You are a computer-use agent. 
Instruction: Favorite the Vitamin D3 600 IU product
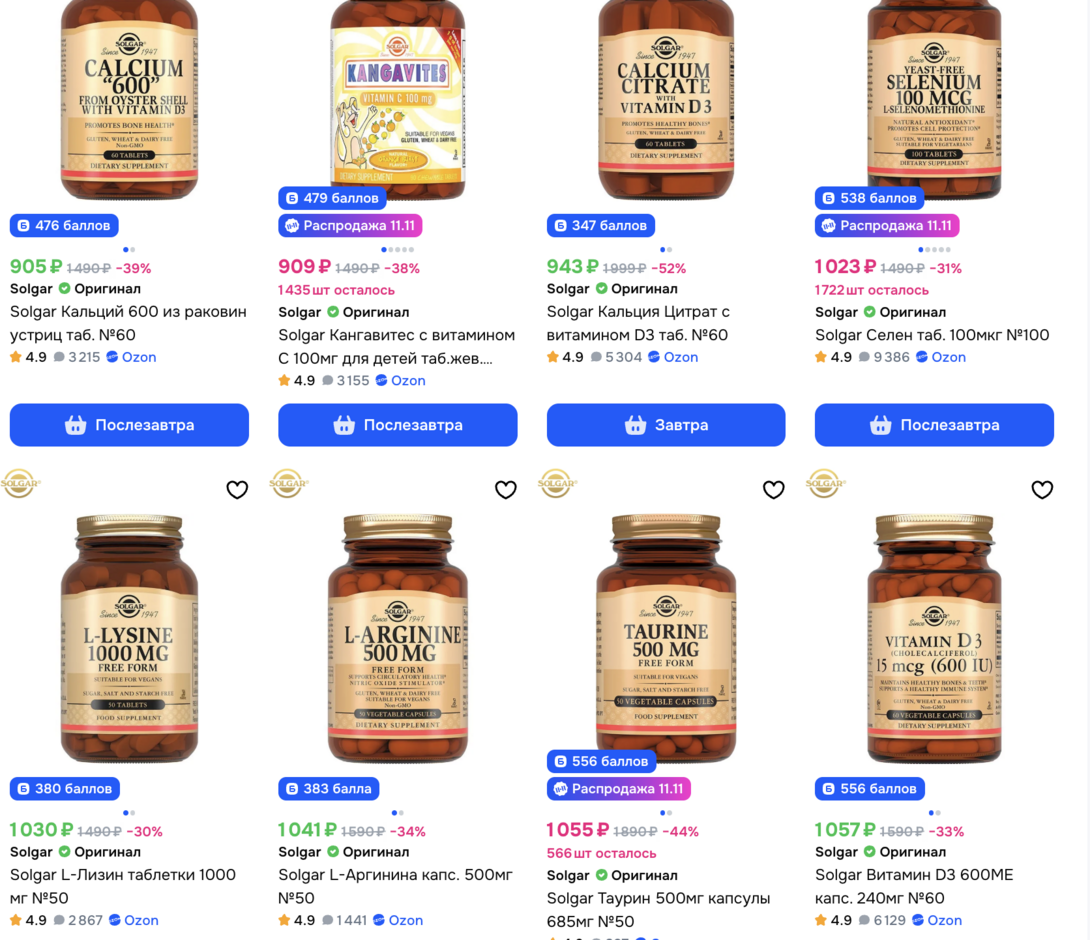tap(1042, 490)
